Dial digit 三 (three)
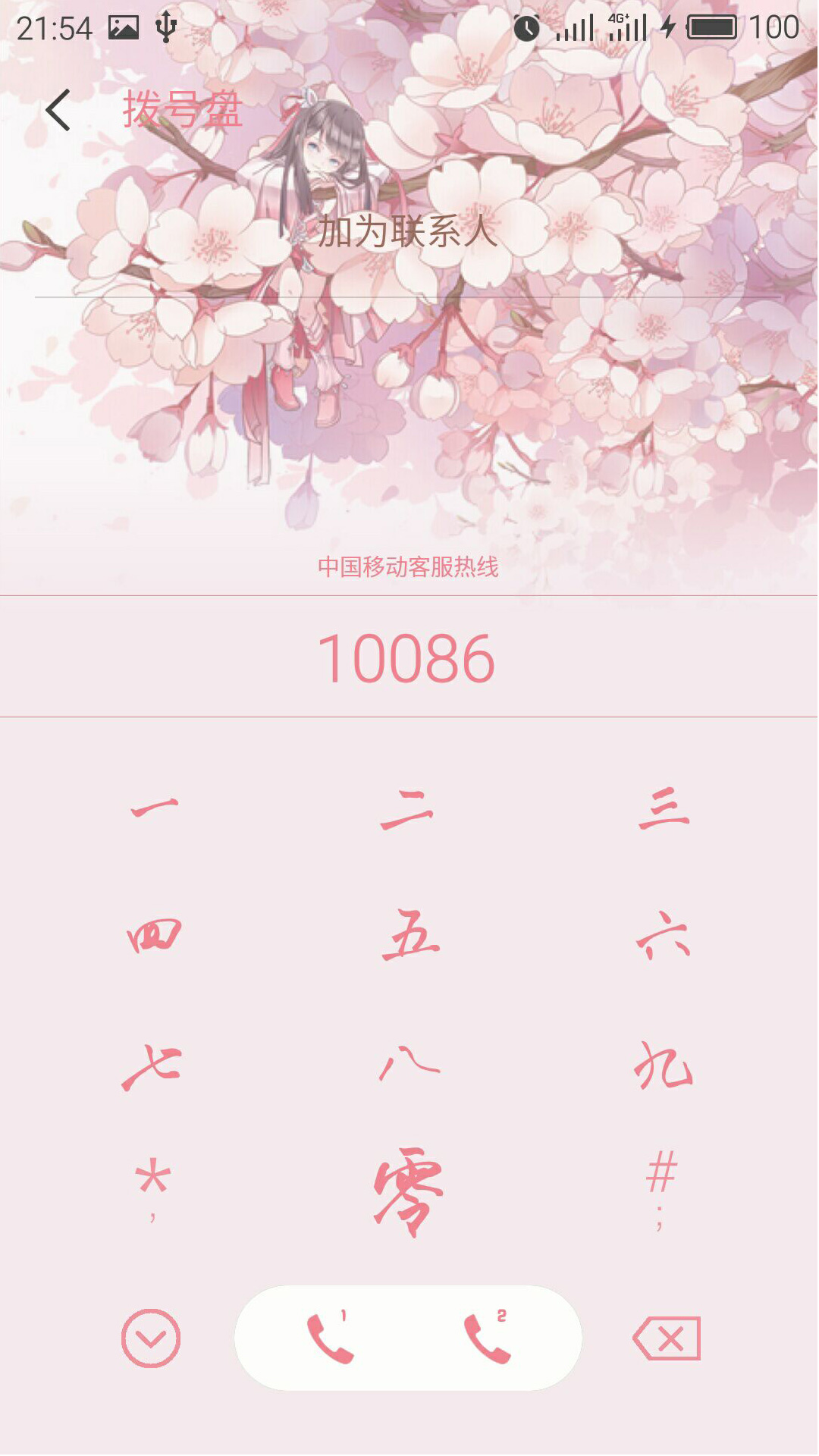 coord(664,808)
